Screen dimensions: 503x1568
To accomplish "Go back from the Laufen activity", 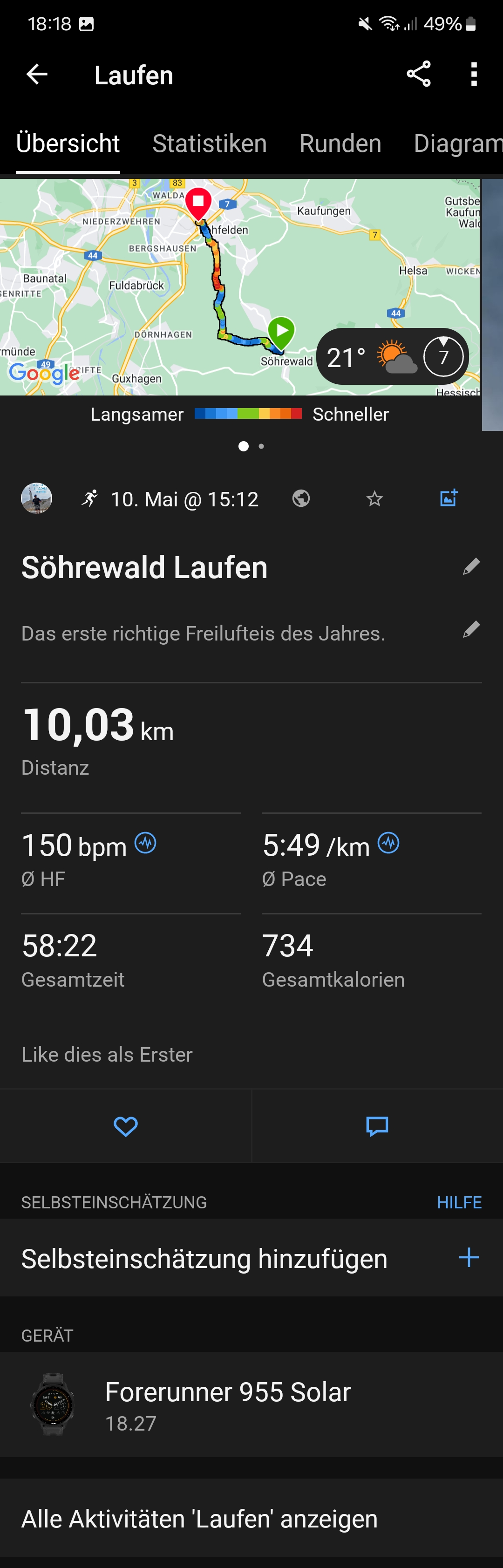I will [37, 74].
